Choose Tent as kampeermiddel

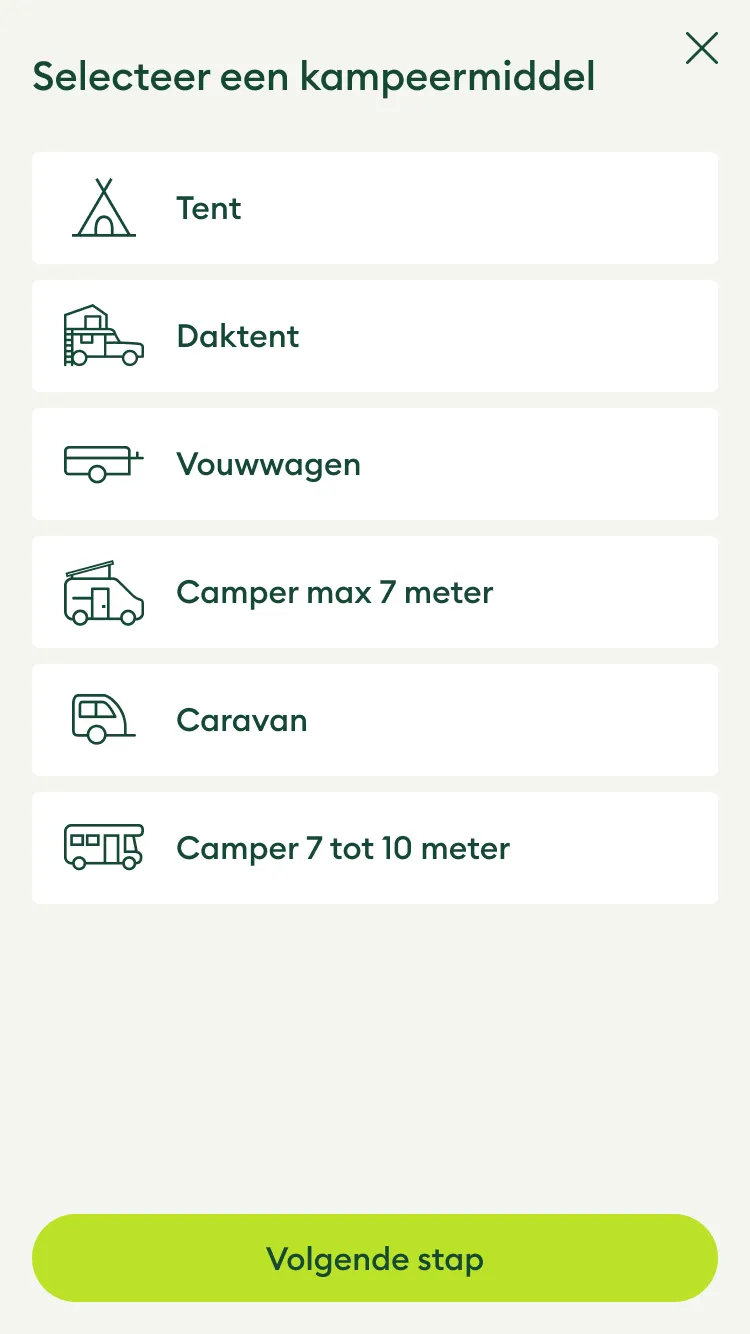coord(375,208)
